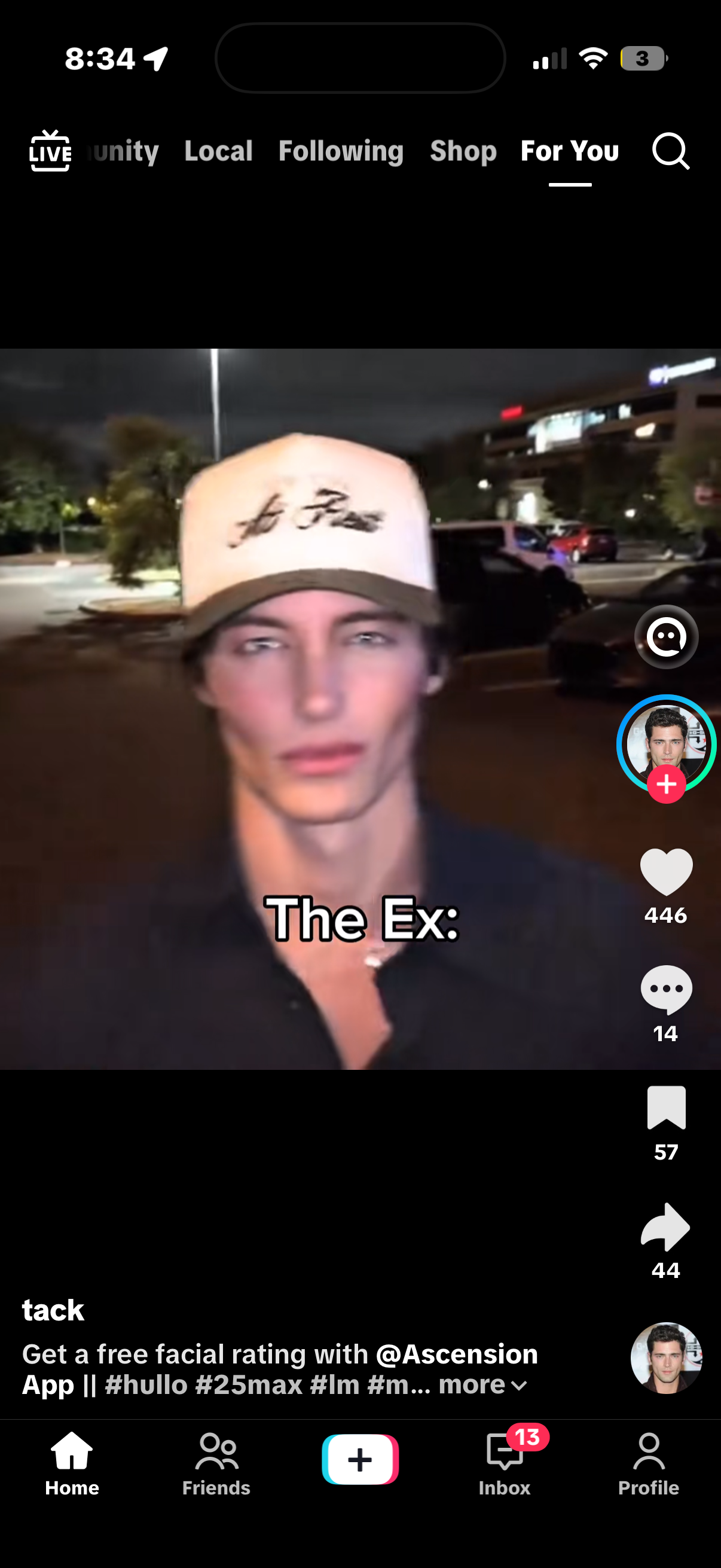Bookmark this video

coord(666,1107)
